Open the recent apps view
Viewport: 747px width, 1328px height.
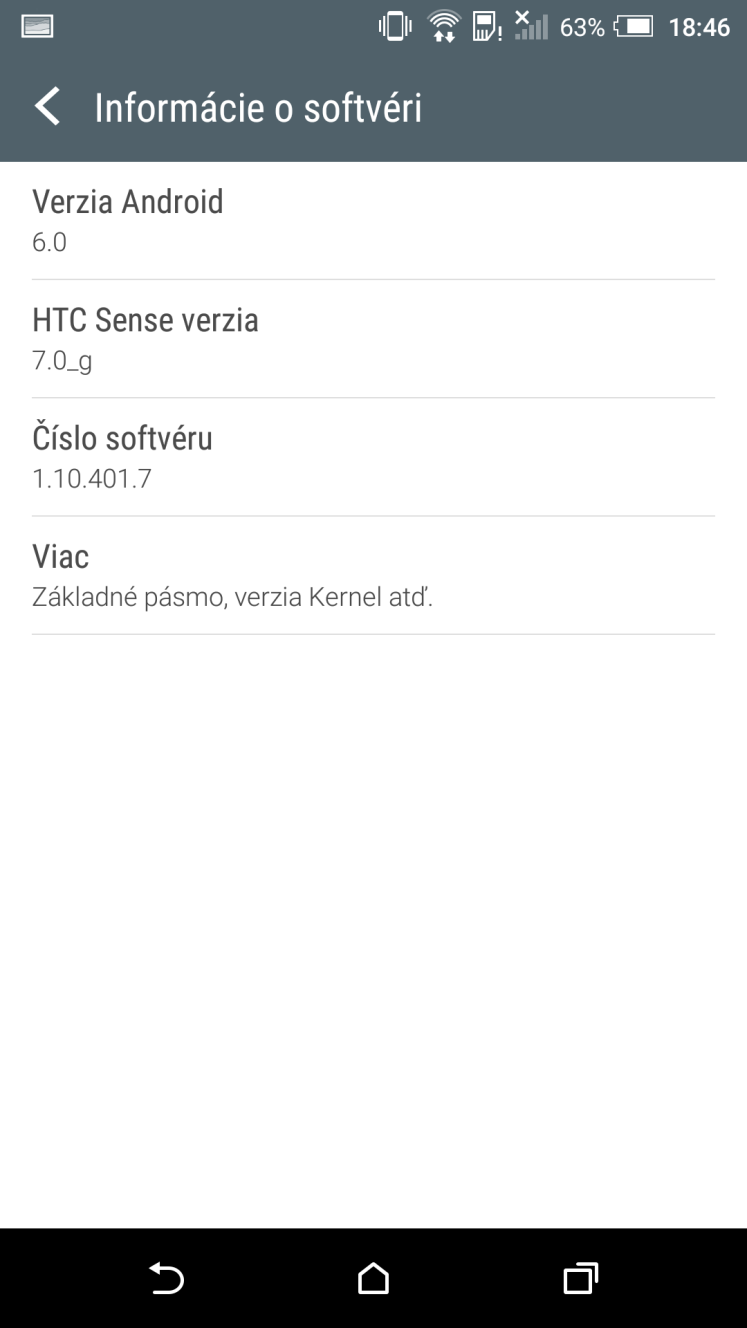[x=580, y=1278]
